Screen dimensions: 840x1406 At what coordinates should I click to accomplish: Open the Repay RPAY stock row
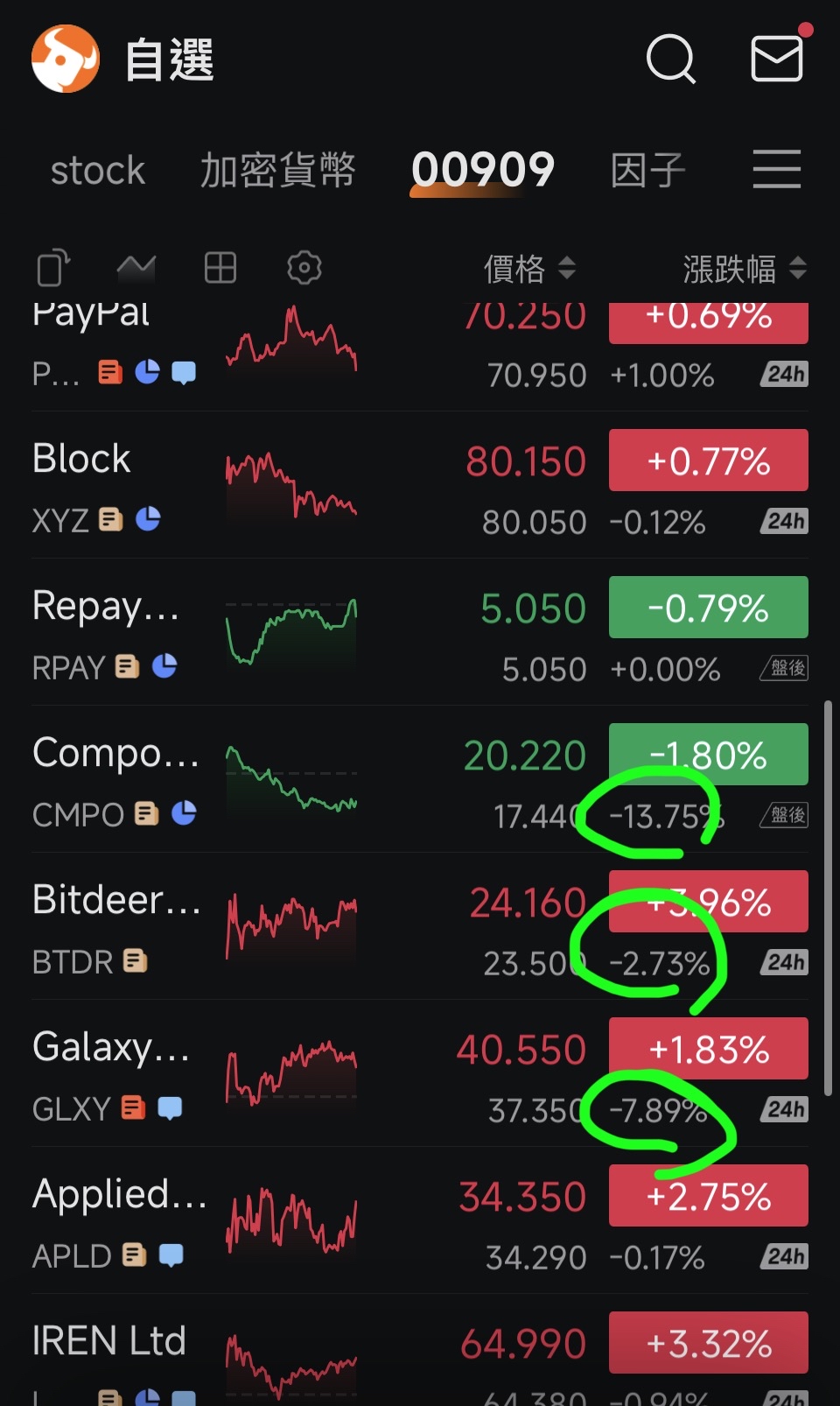[x=420, y=633]
